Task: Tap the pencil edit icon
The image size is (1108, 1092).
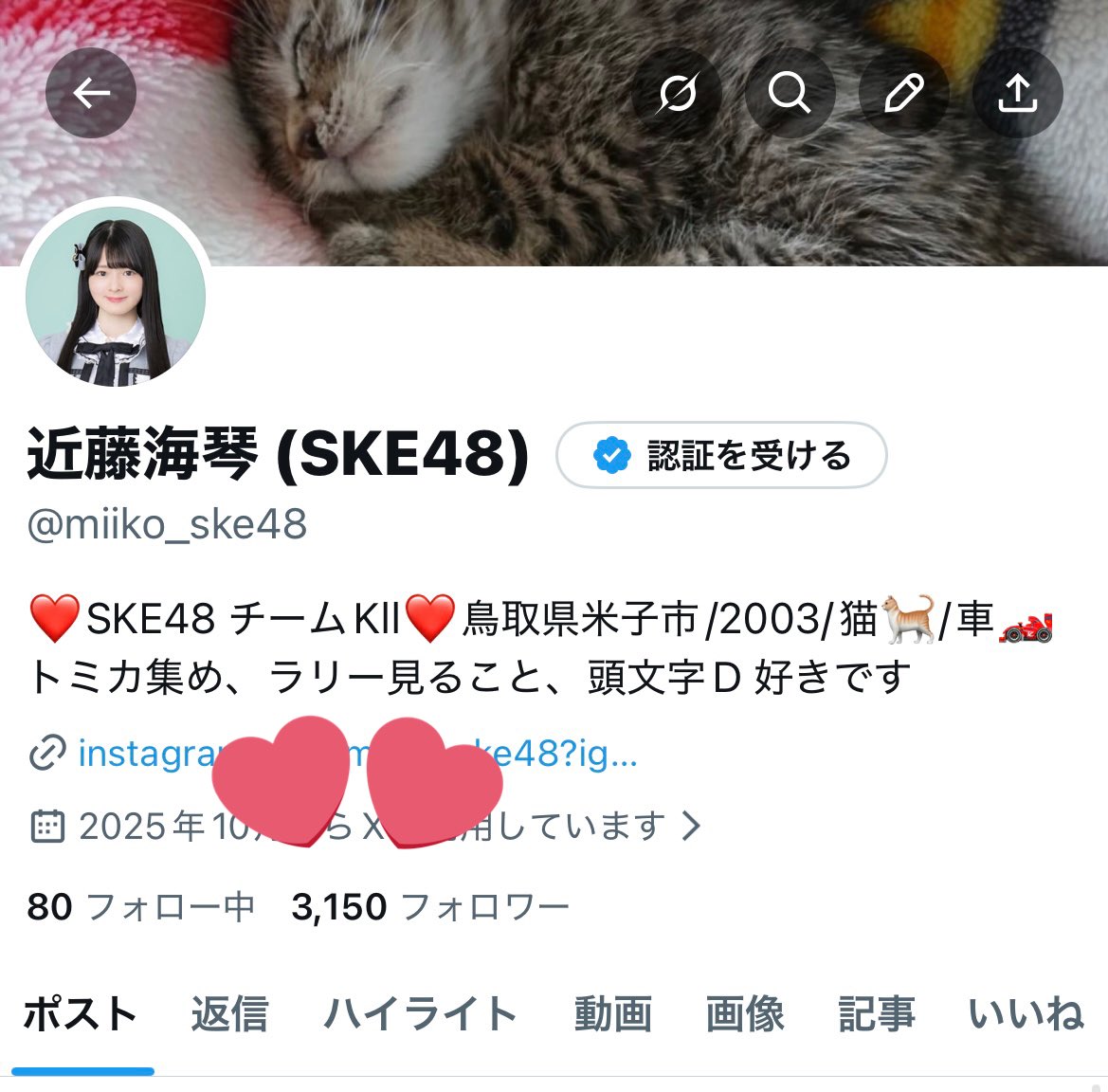Action: click(x=903, y=93)
